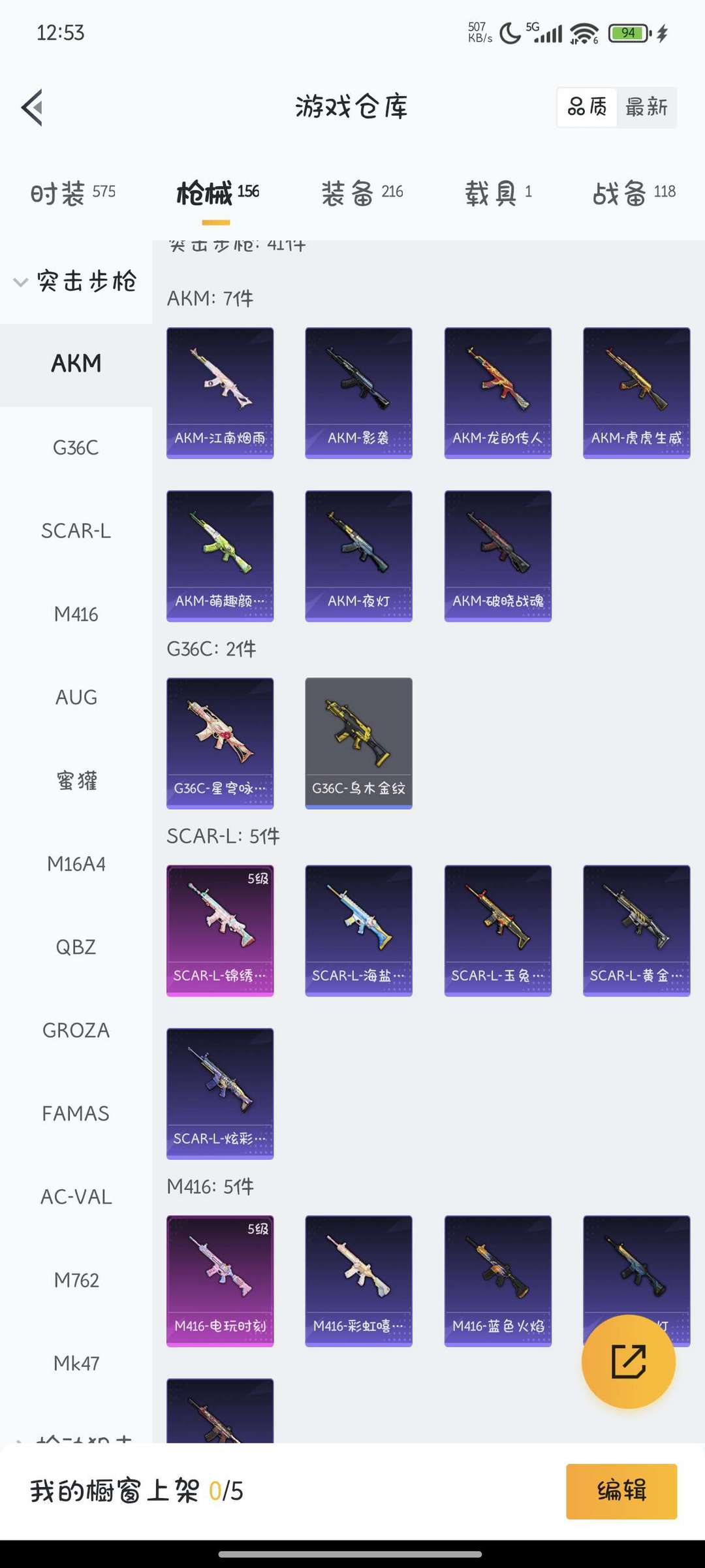View the SCAR-L-锦绣 level 5 skin
The width and height of the screenshot is (705, 1568).
coord(220,930)
